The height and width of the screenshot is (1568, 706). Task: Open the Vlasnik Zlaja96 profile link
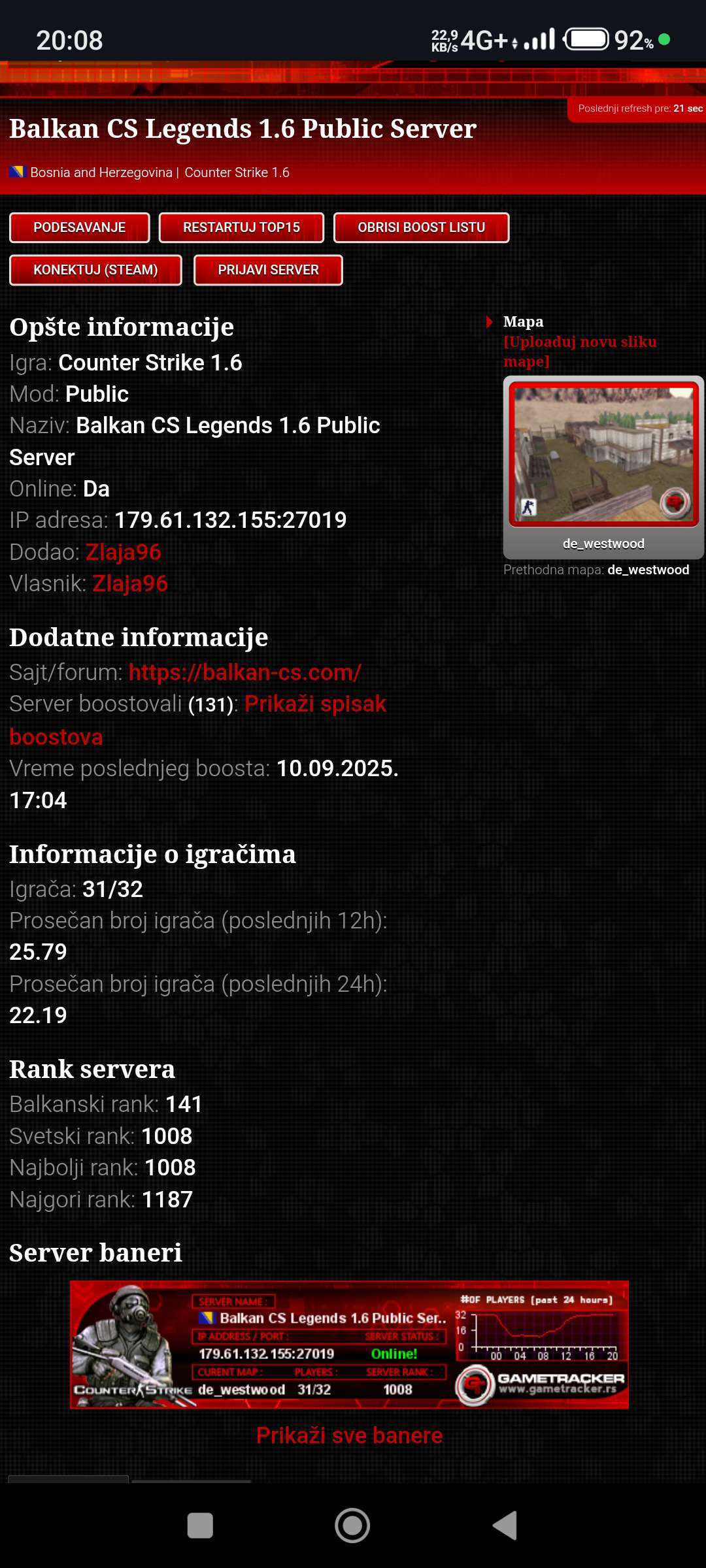(x=130, y=583)
